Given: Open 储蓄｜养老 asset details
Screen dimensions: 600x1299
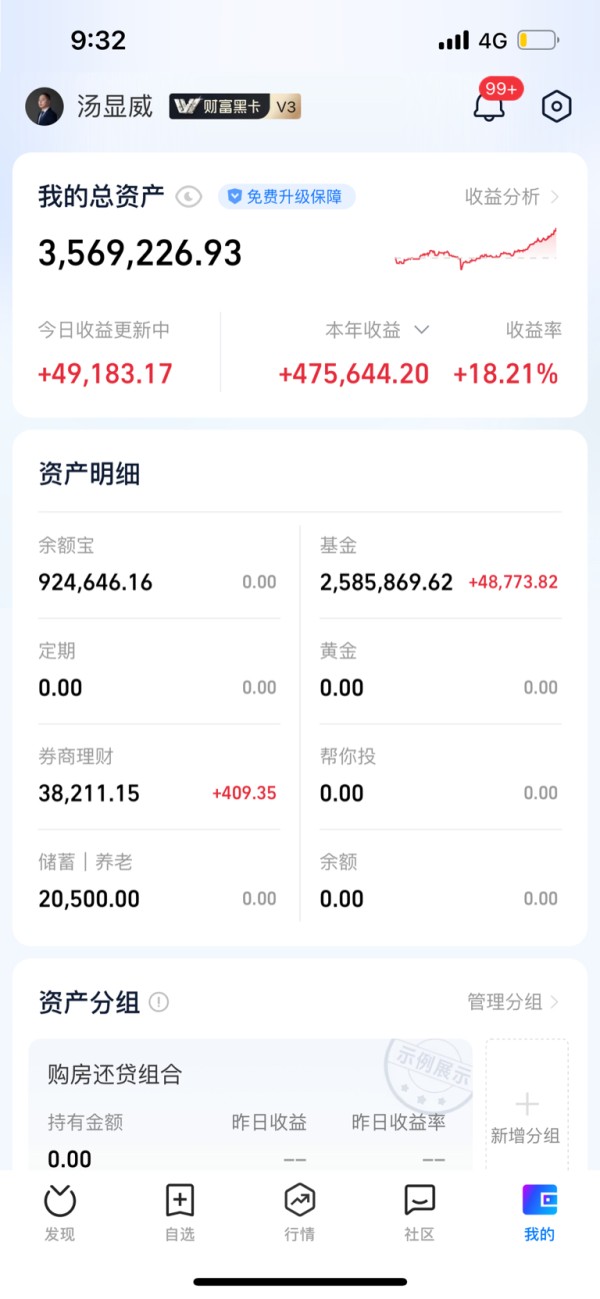Looking at the screenshot, I should coord(158,881).
